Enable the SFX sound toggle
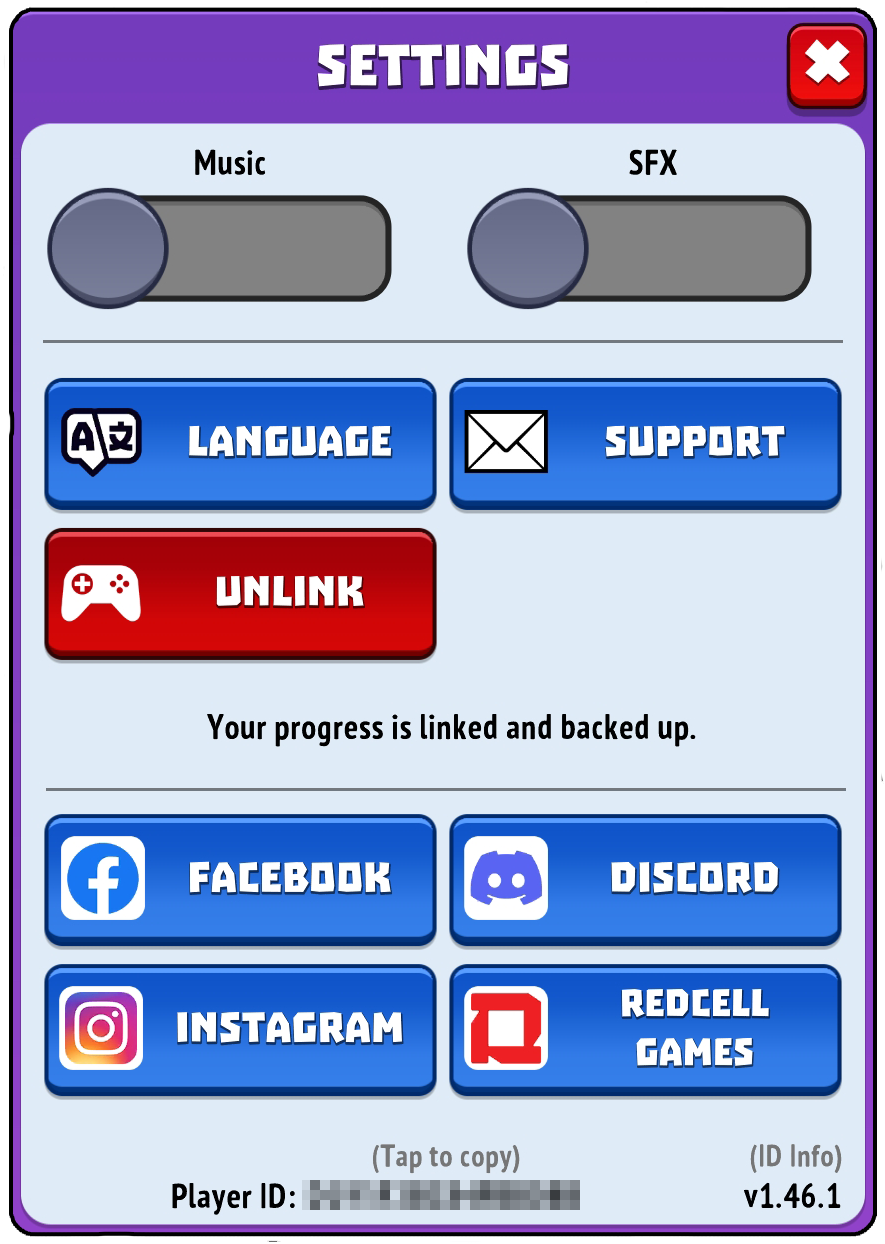The image size is (885, 1244). [639, 248]
